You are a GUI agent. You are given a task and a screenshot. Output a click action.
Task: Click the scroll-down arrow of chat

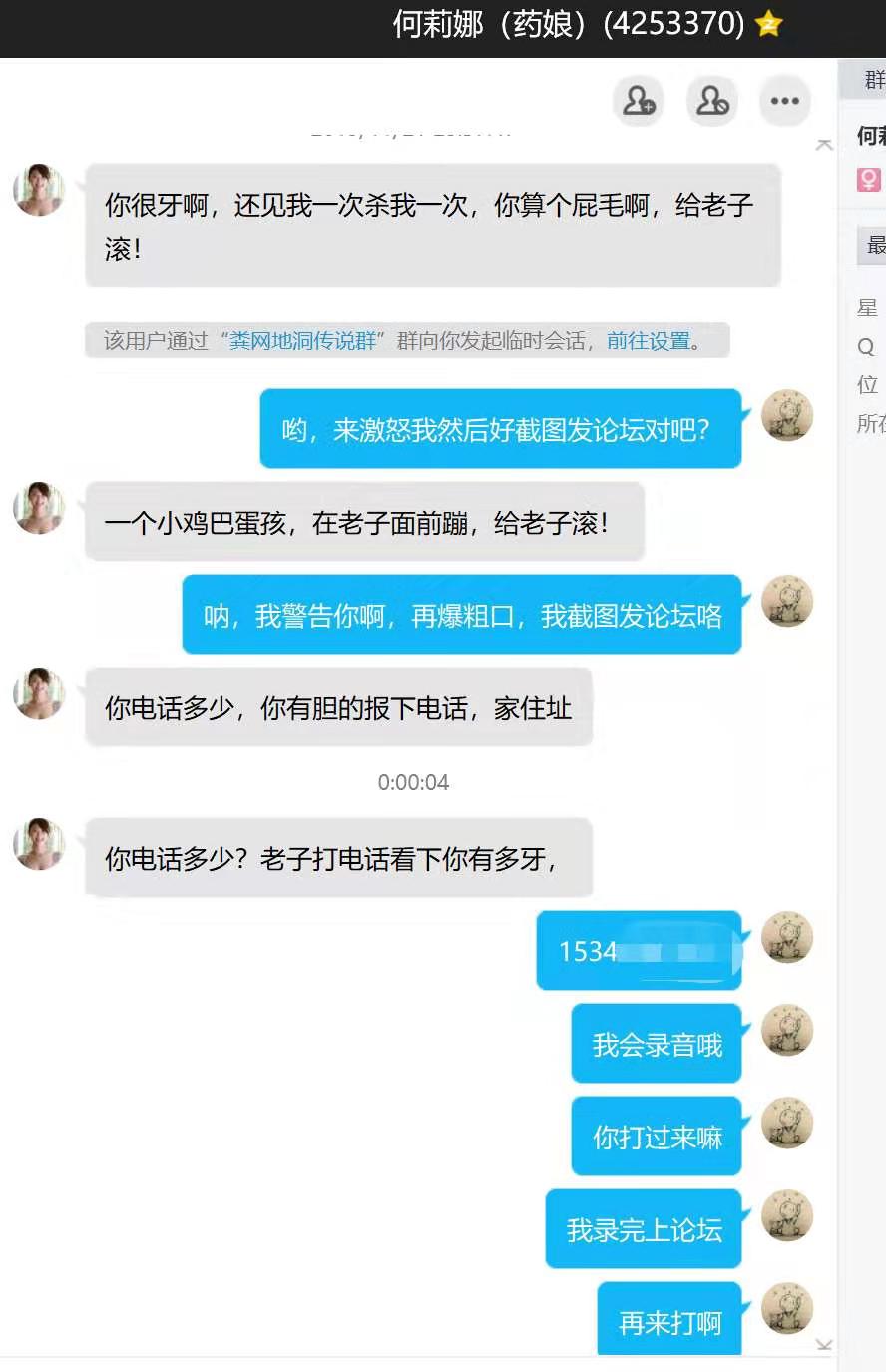coord(824,1345)
